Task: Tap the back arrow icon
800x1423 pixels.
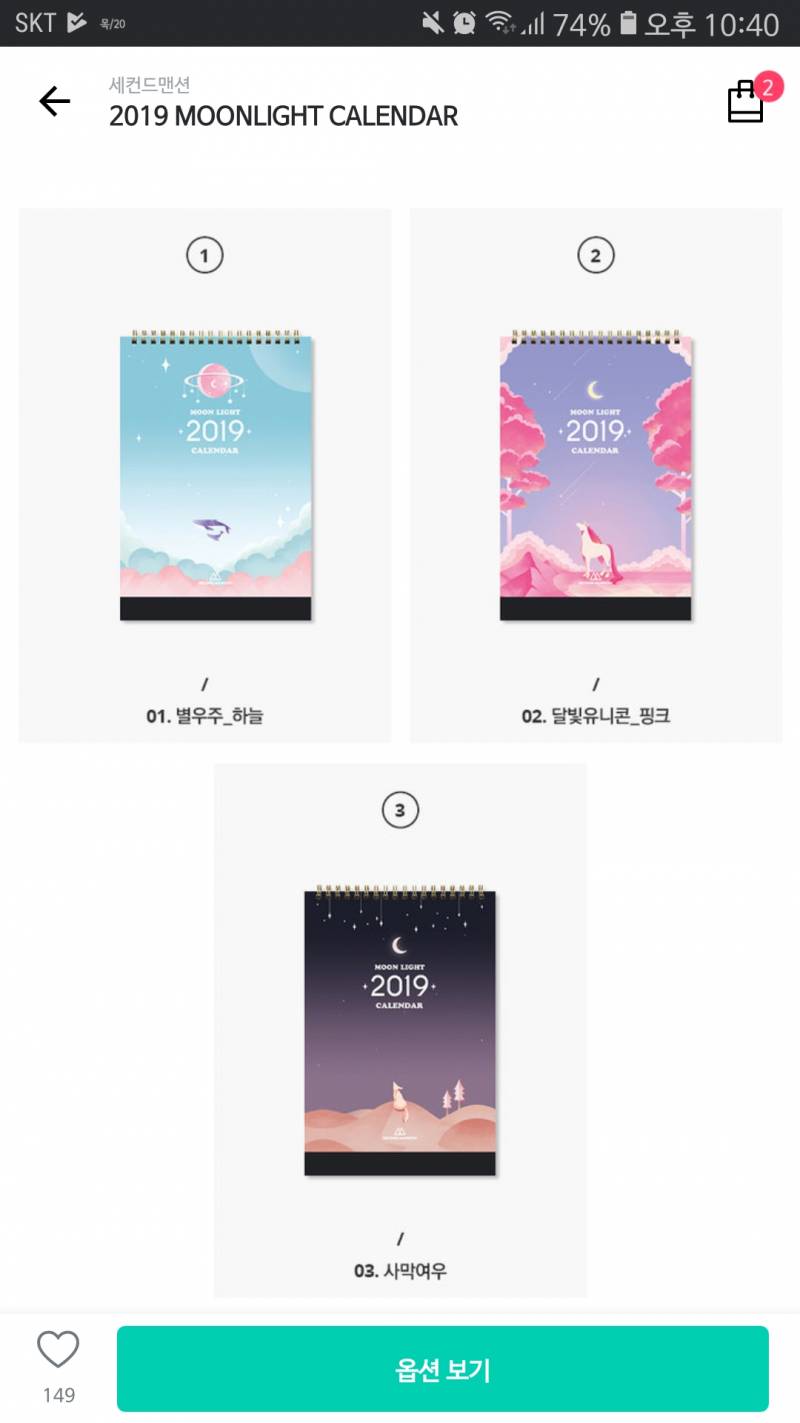Action: click(55, 101)
